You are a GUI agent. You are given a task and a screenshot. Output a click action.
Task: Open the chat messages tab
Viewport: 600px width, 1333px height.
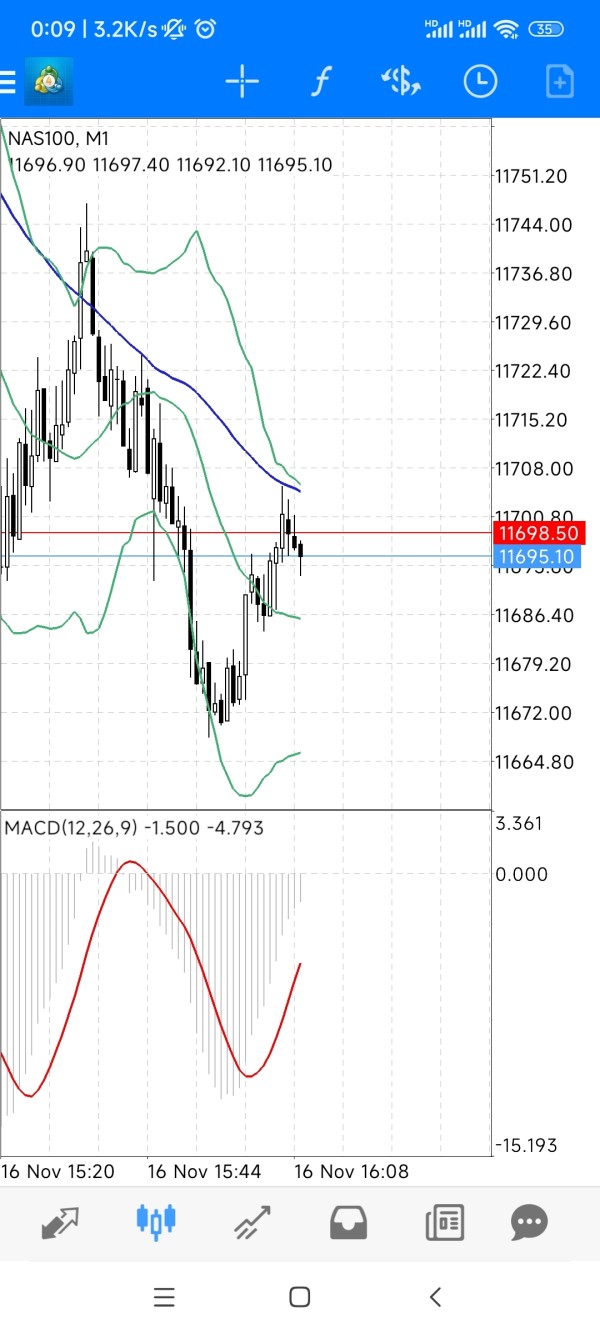point(529,1221)
